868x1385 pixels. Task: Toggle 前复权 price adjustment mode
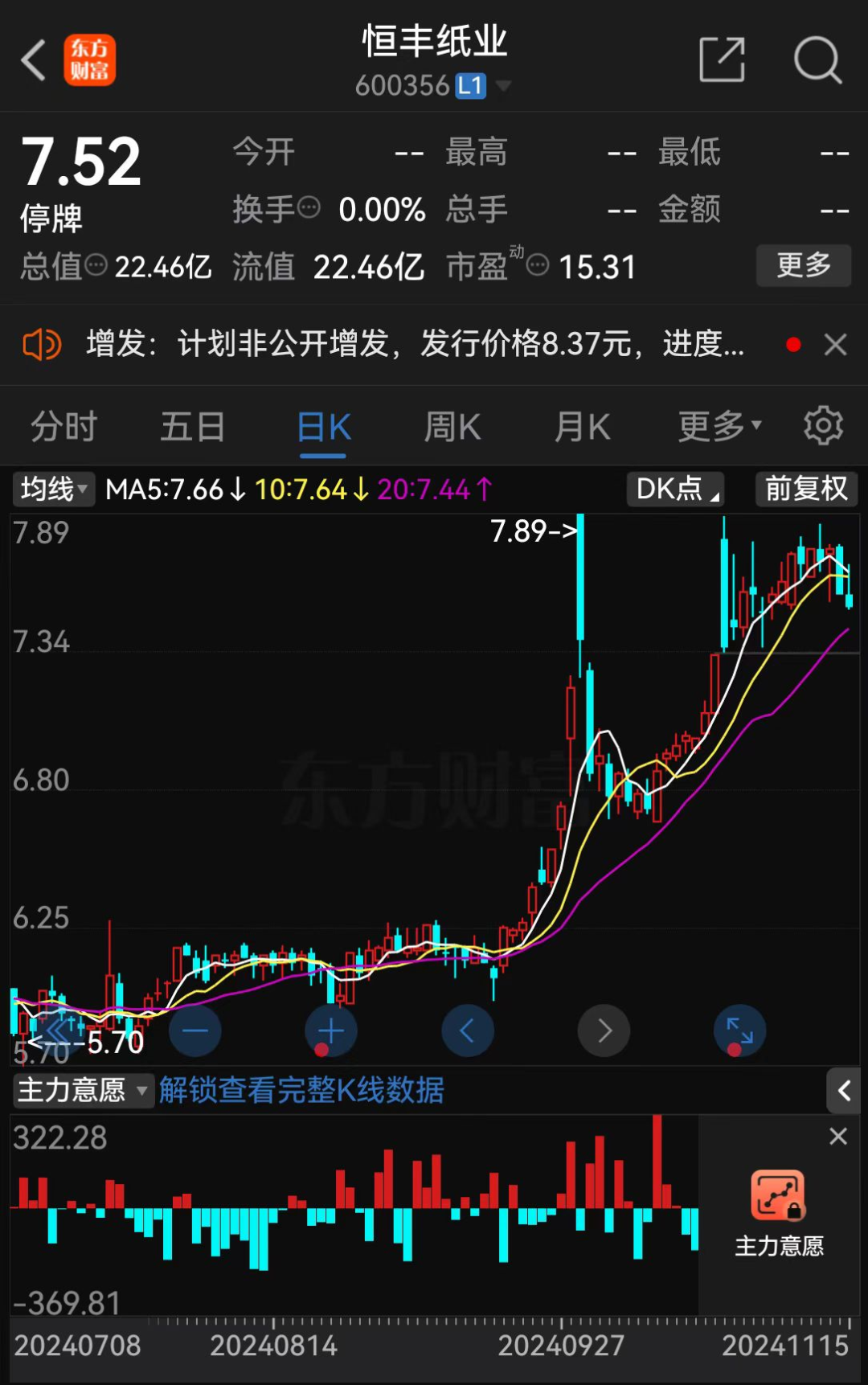point(805,489)
